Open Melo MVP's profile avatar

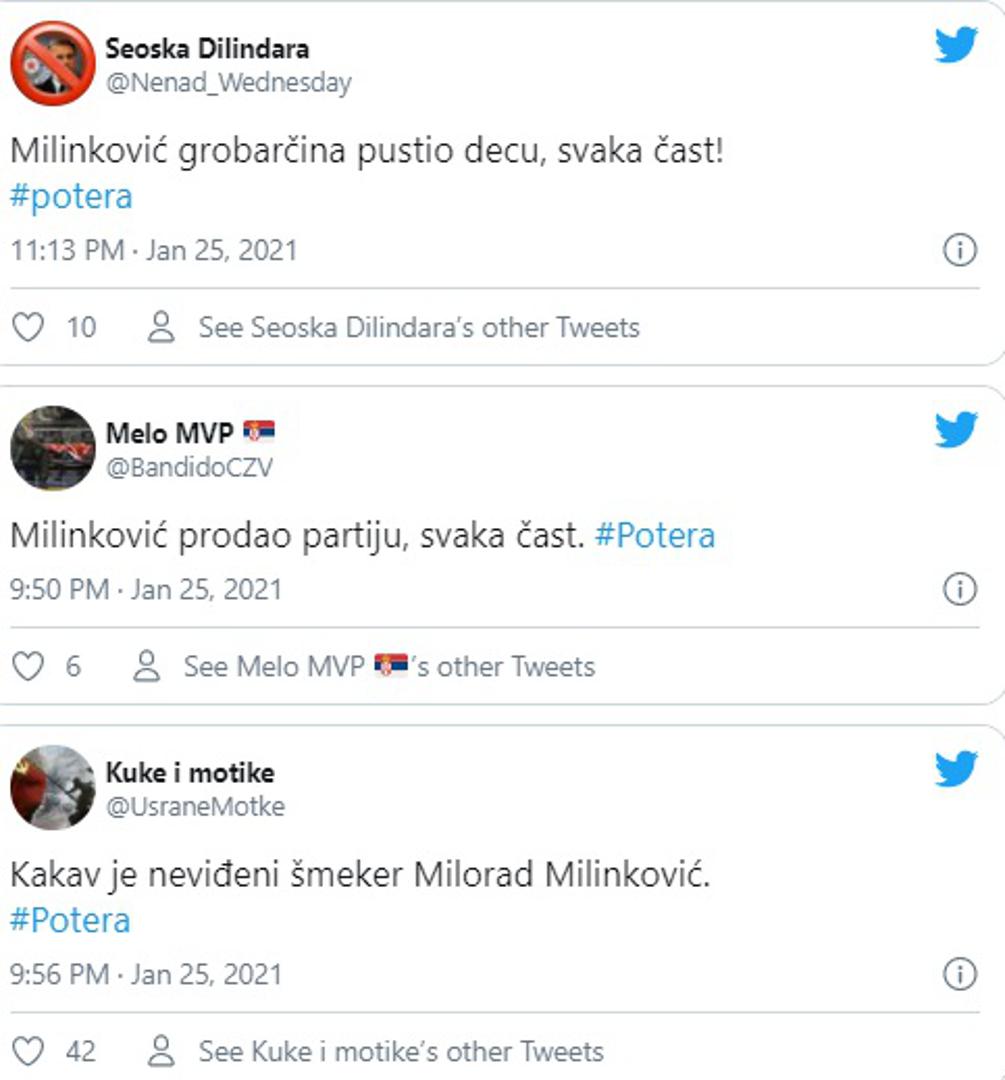coord(52,448)
